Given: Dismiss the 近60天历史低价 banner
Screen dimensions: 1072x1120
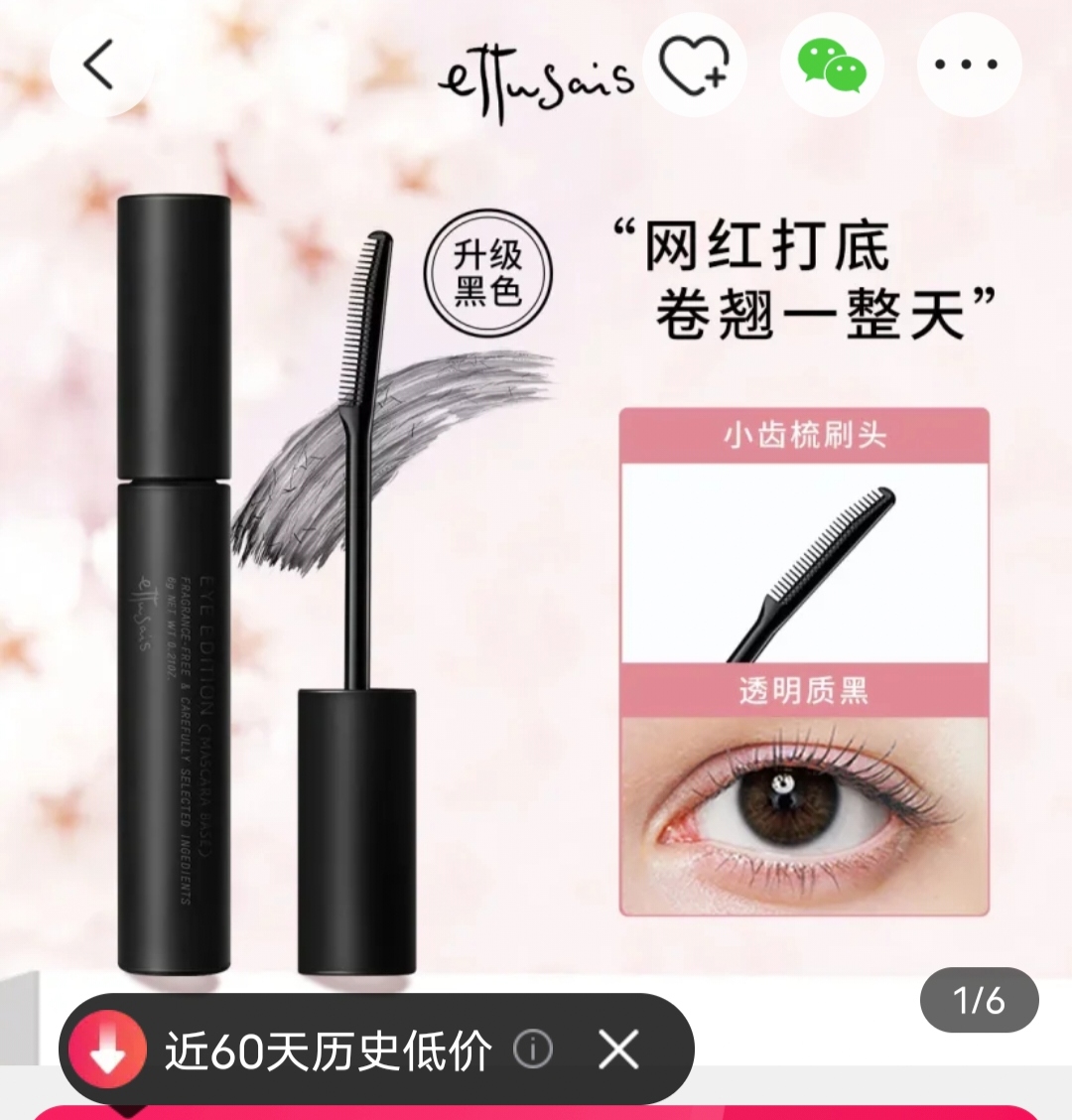Looking at the screenshot, I should (x=618, y=1049).
